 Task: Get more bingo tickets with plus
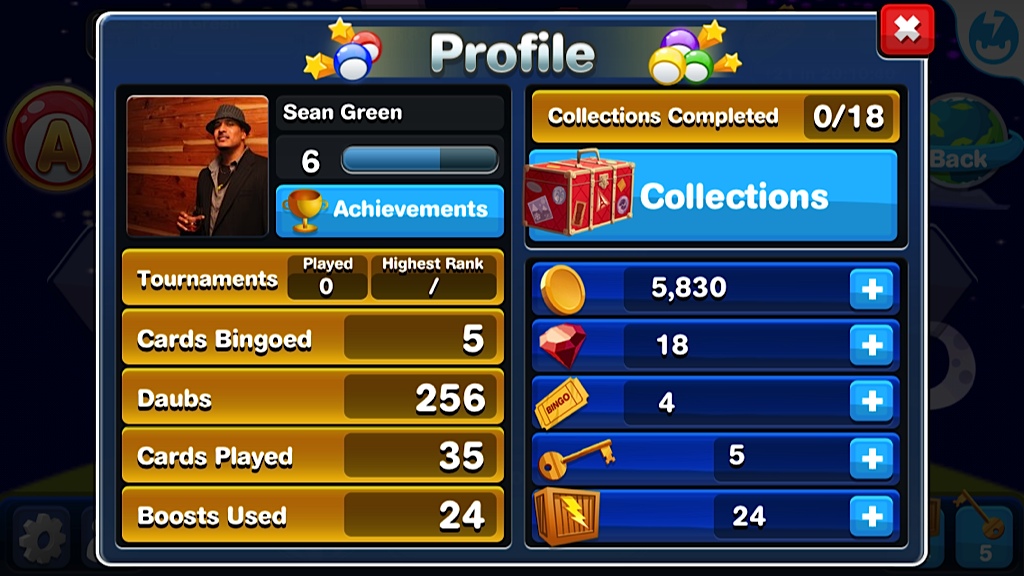coord(871,402)
